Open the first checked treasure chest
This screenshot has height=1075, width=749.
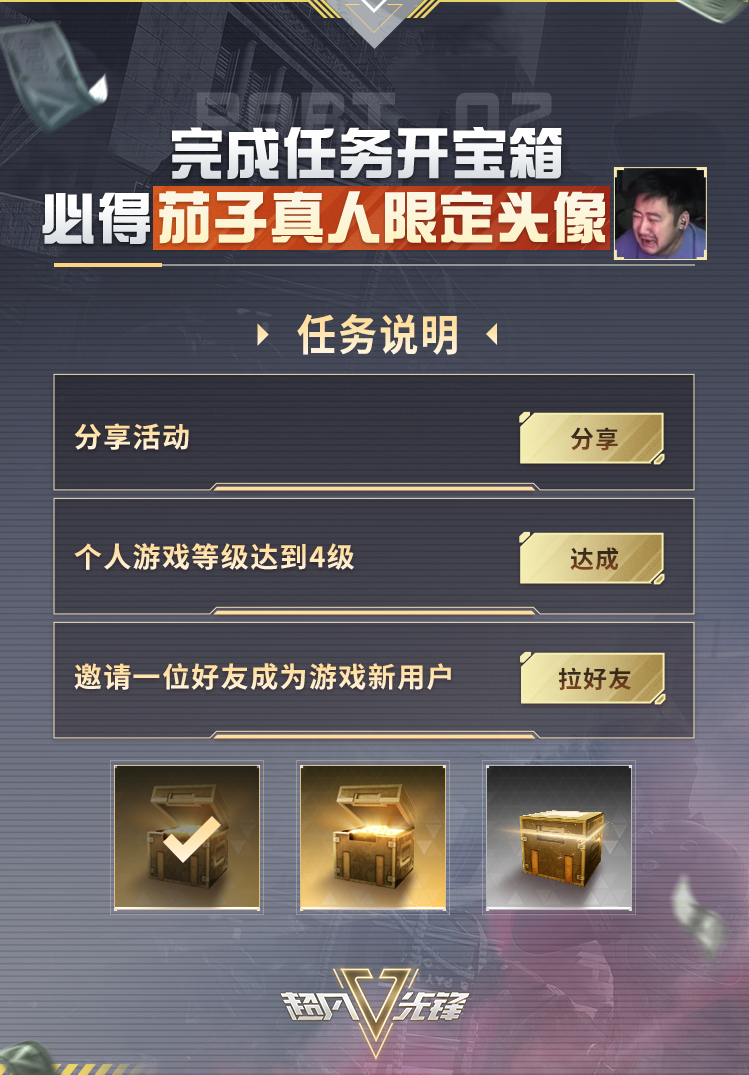pyautogui.click(x=187, y=837)
